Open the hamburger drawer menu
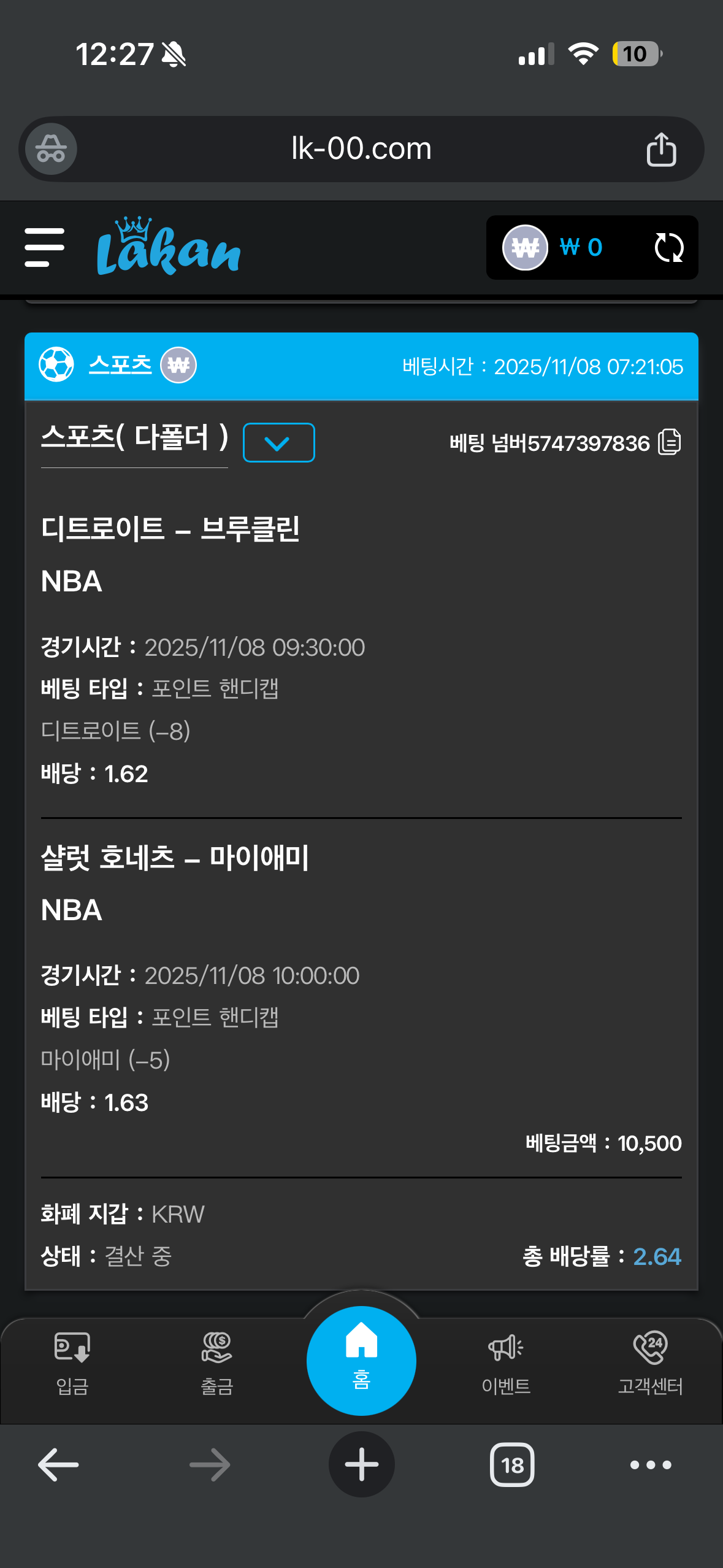723x1568 pixels. click(x=44, y=247)
